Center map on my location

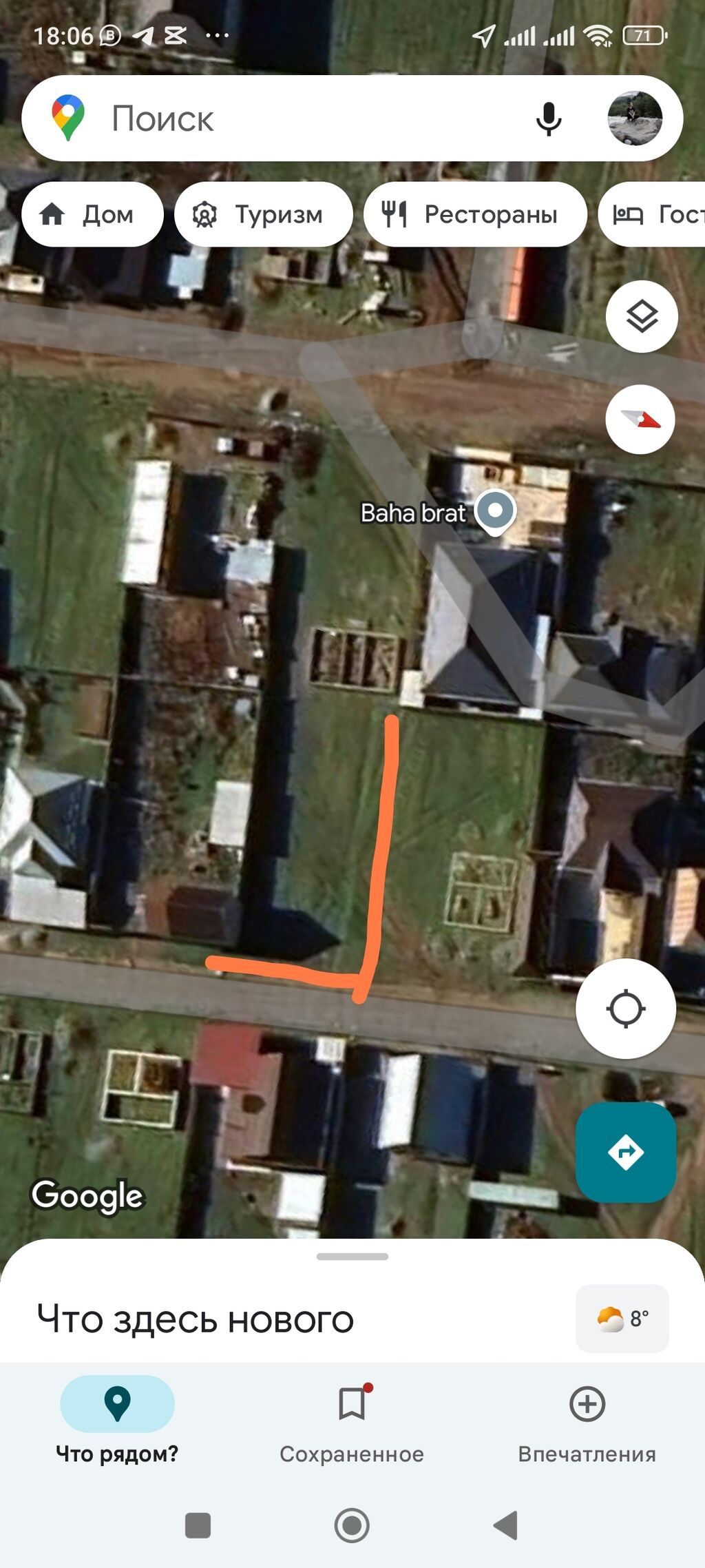625,1009
